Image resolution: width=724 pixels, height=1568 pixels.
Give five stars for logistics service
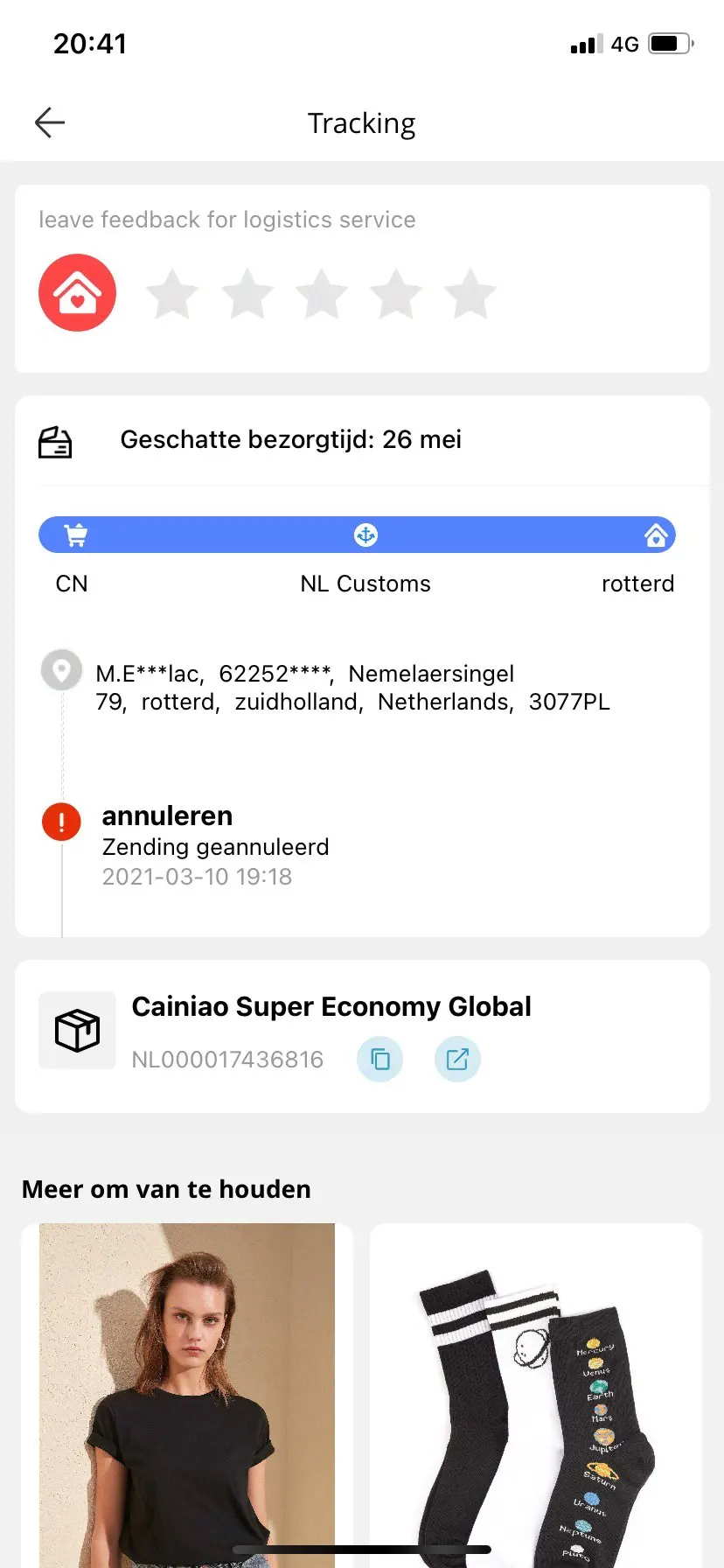(470, 294)
